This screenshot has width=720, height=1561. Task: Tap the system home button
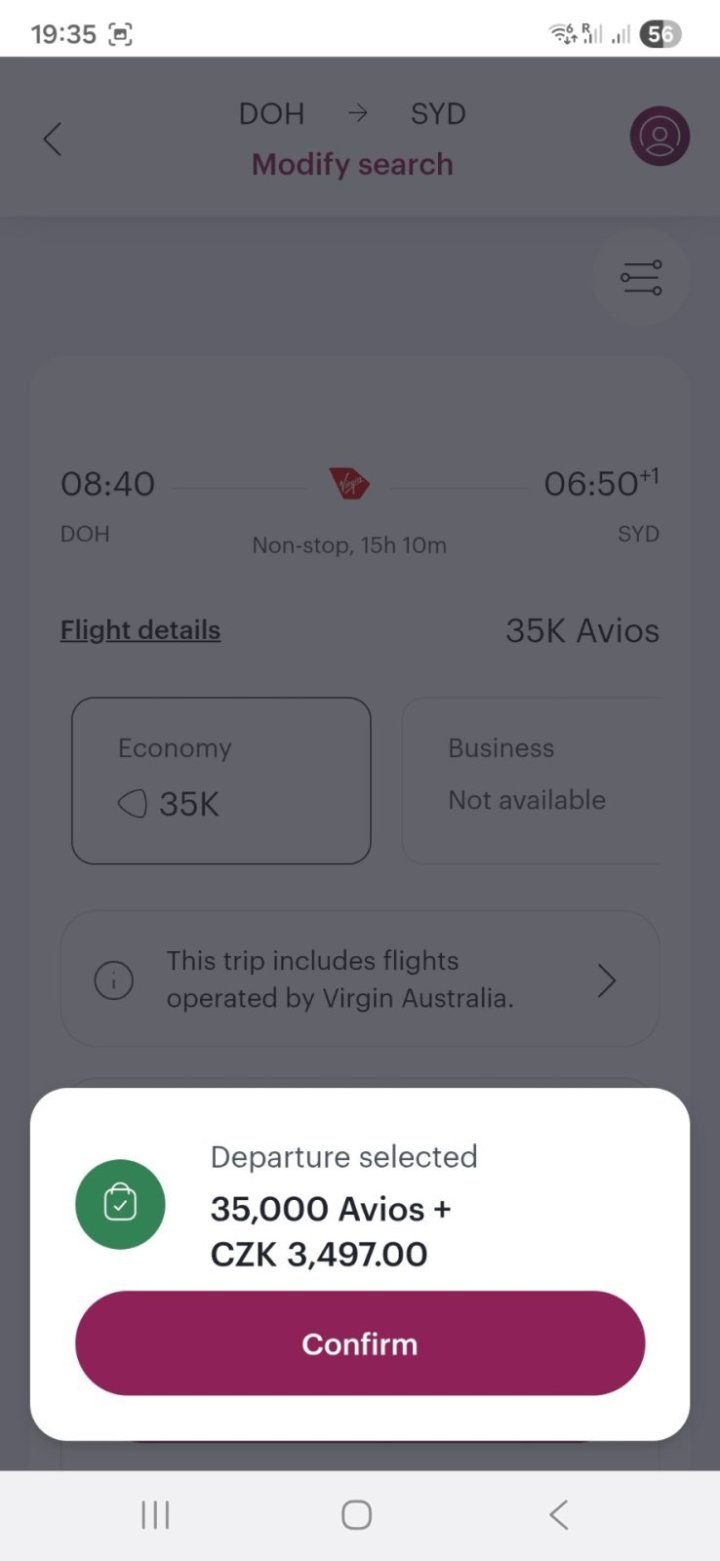pos(357,1515)
